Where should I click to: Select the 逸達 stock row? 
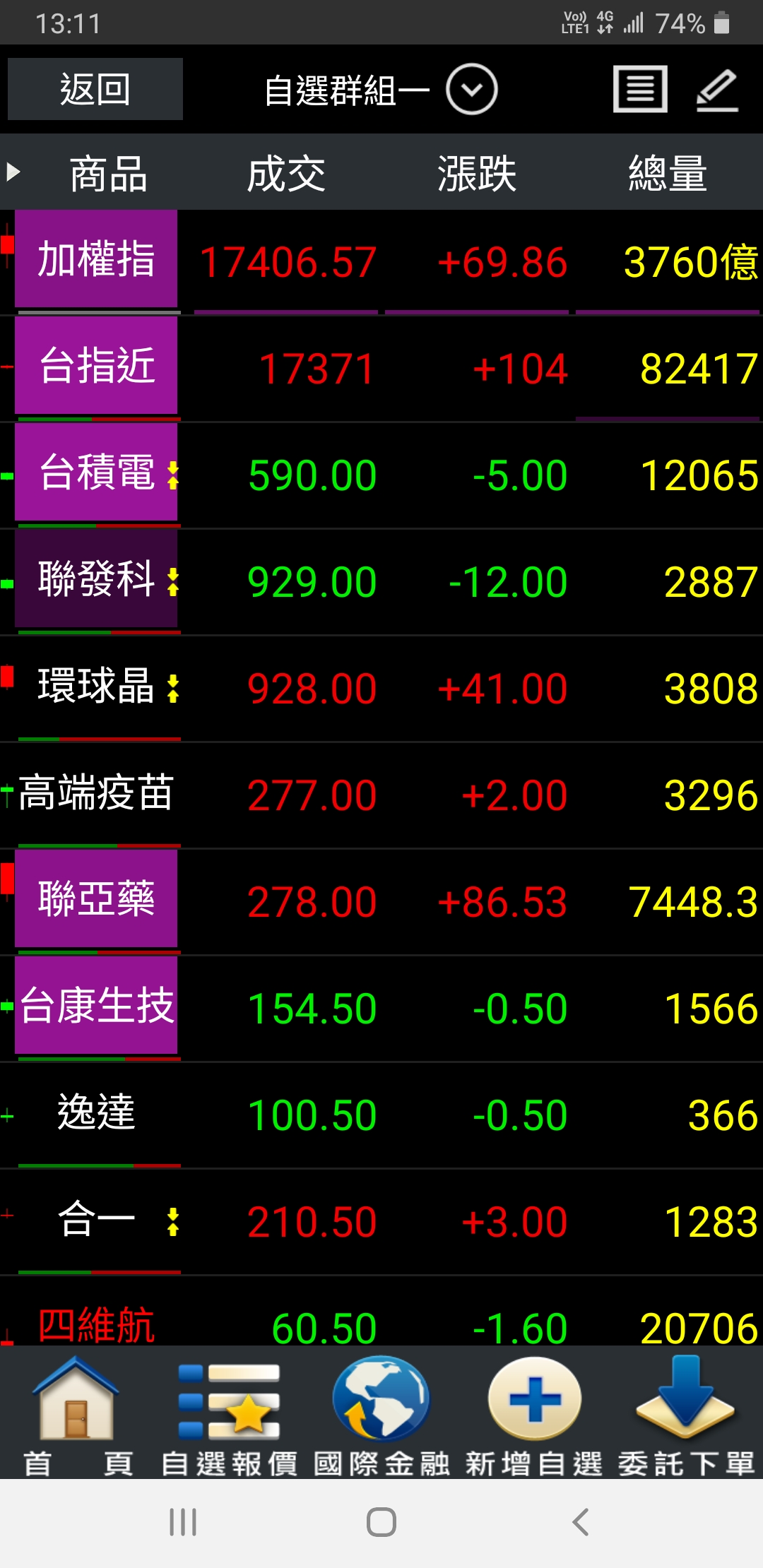point(96,1112)
